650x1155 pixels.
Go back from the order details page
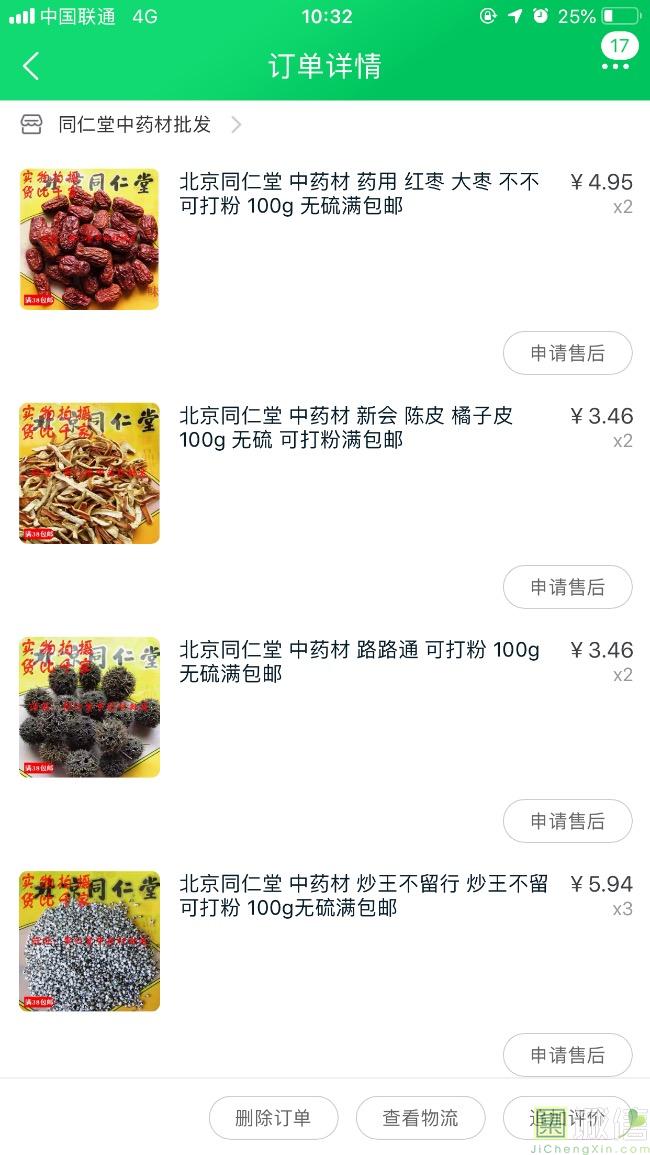[31, 66]
